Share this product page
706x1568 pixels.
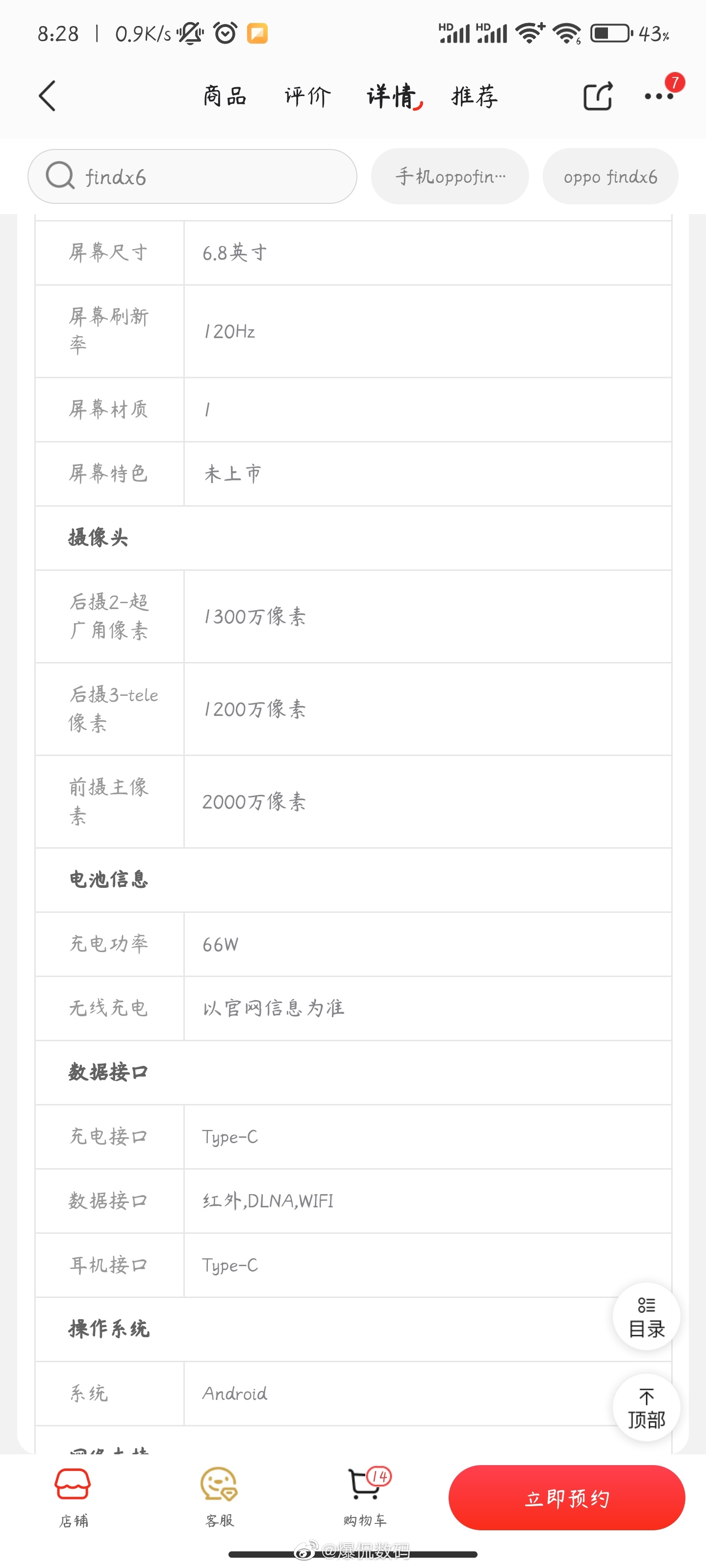[x=598, y=96]
